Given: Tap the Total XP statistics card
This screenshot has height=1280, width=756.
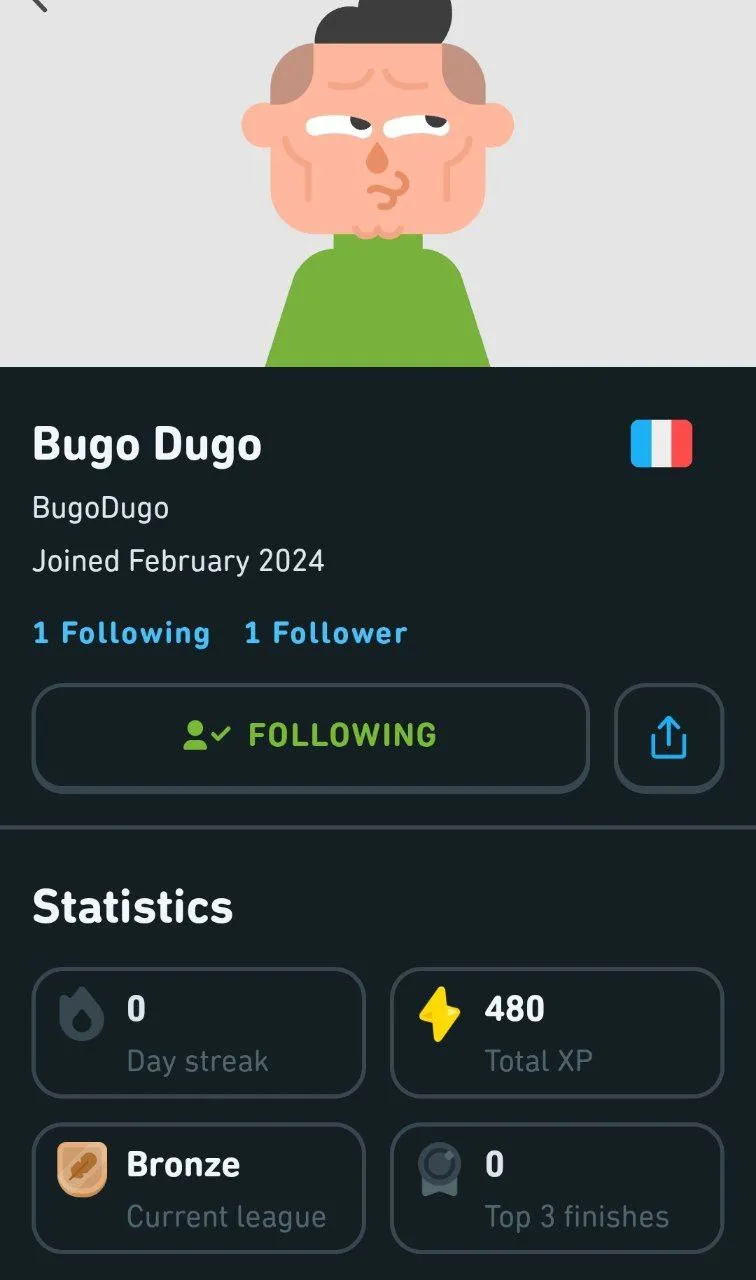Looking at the screenshot, I should pos(557,1032).
